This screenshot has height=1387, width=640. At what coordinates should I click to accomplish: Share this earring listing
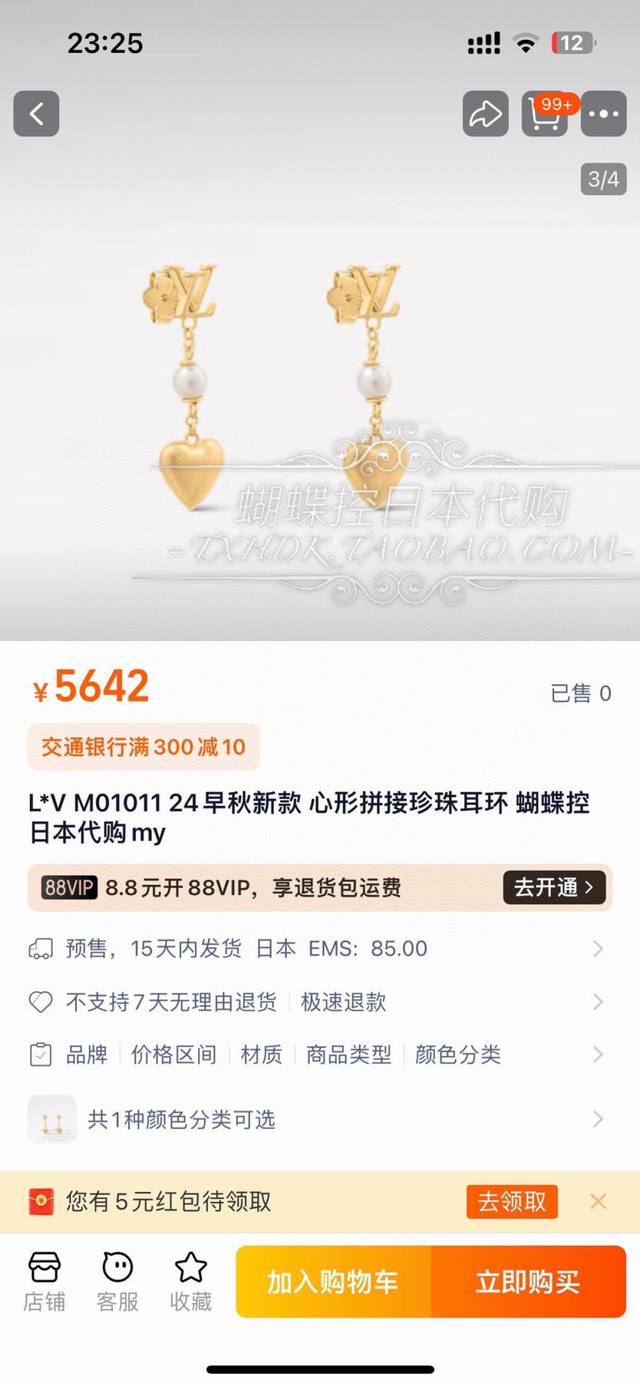485,114
